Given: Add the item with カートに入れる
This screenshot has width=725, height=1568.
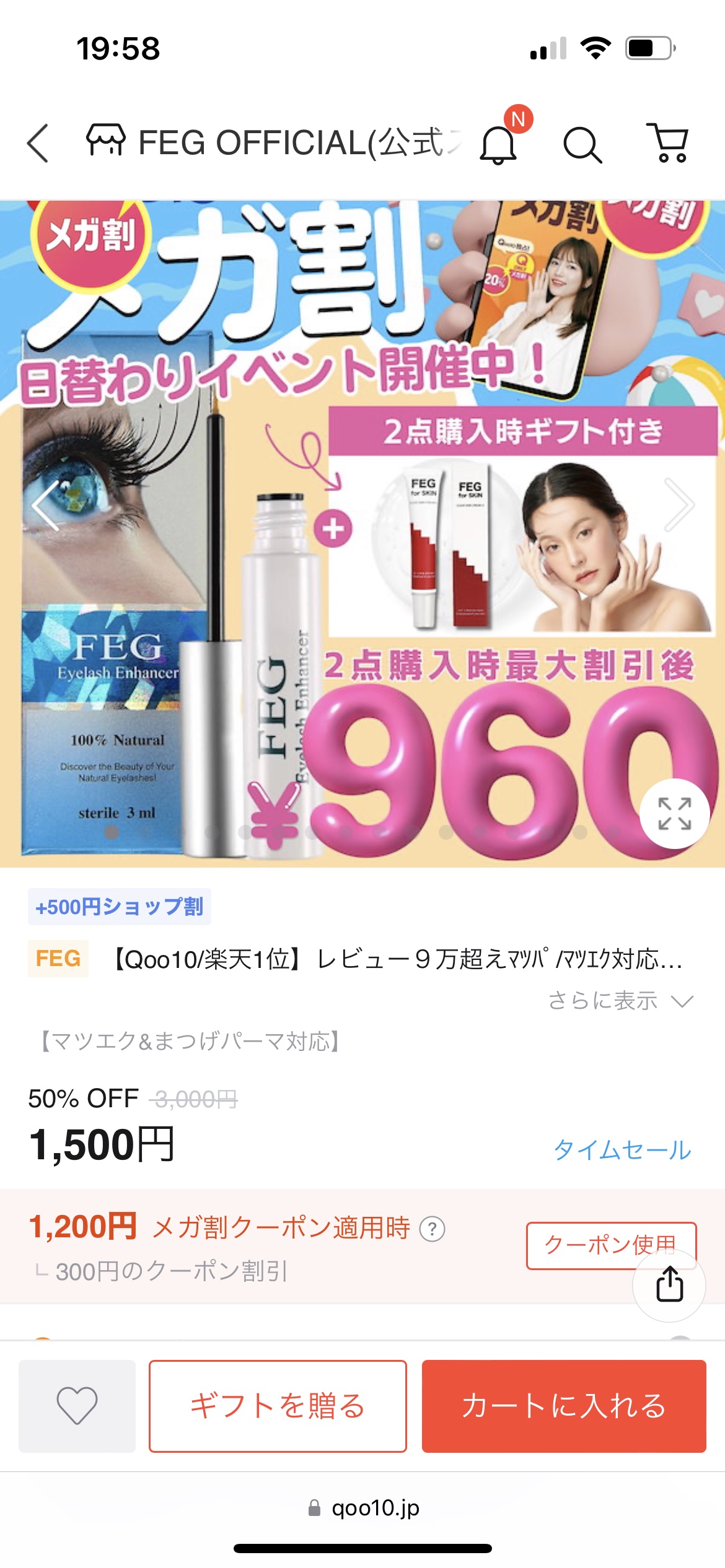Looking at the screenshot, I should (564, 1406).
